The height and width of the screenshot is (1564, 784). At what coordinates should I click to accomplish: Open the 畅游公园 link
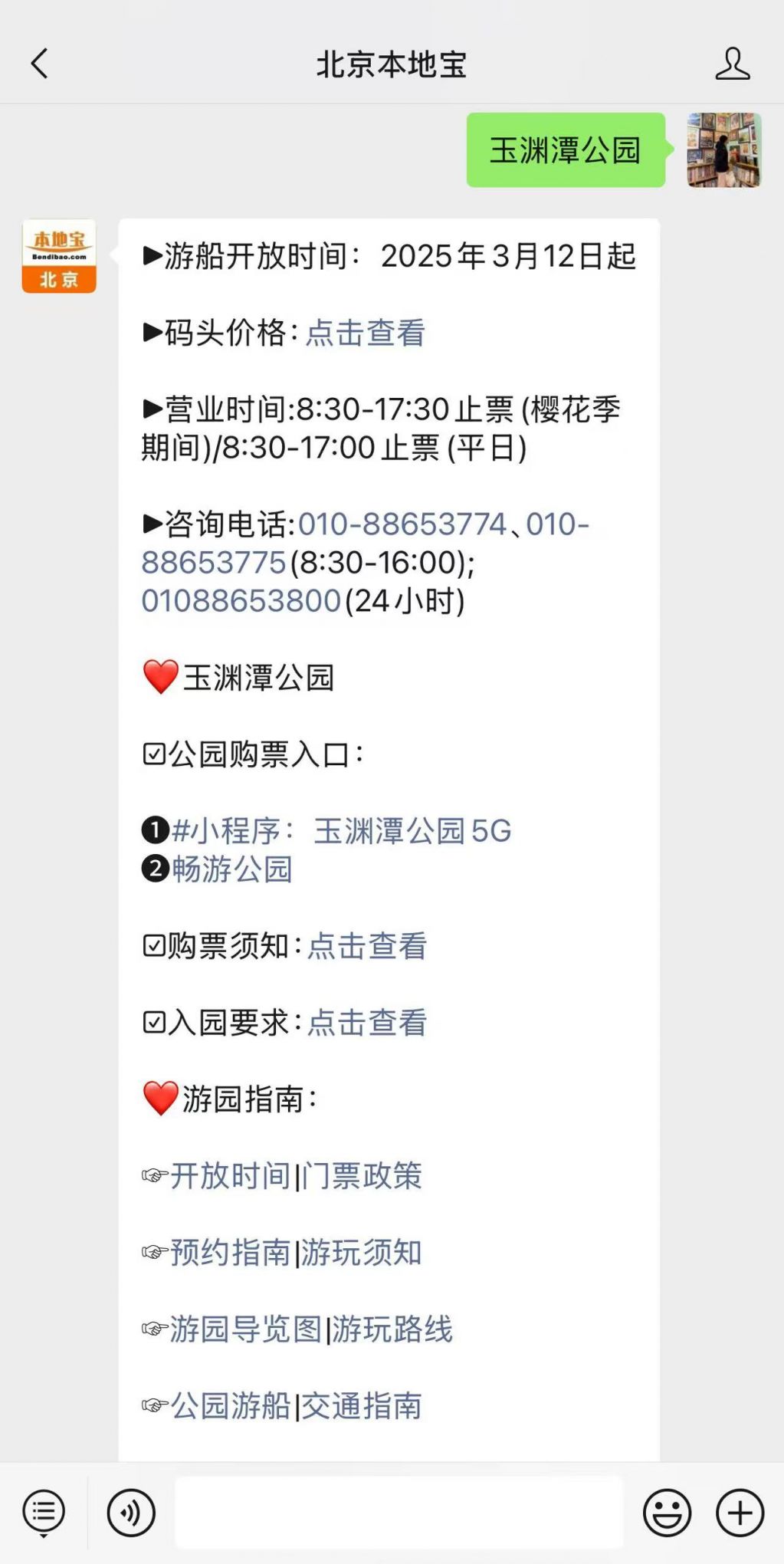pos(232,869)
